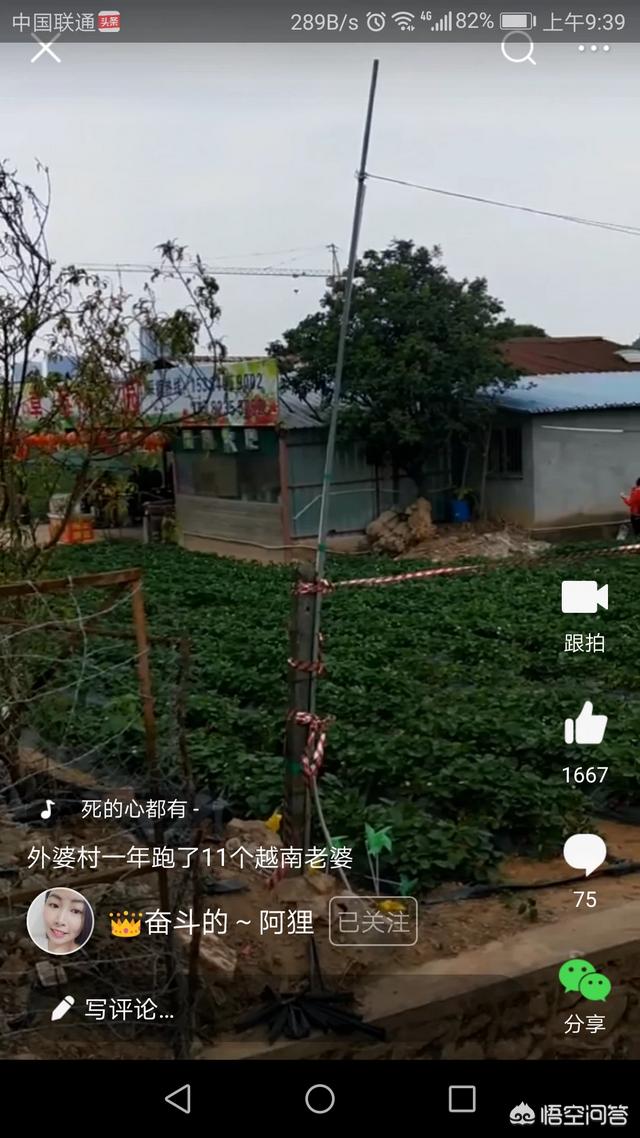Like this video with the thumbs-up
Viewport: 640px width, 1138px height.
point(585,723)
